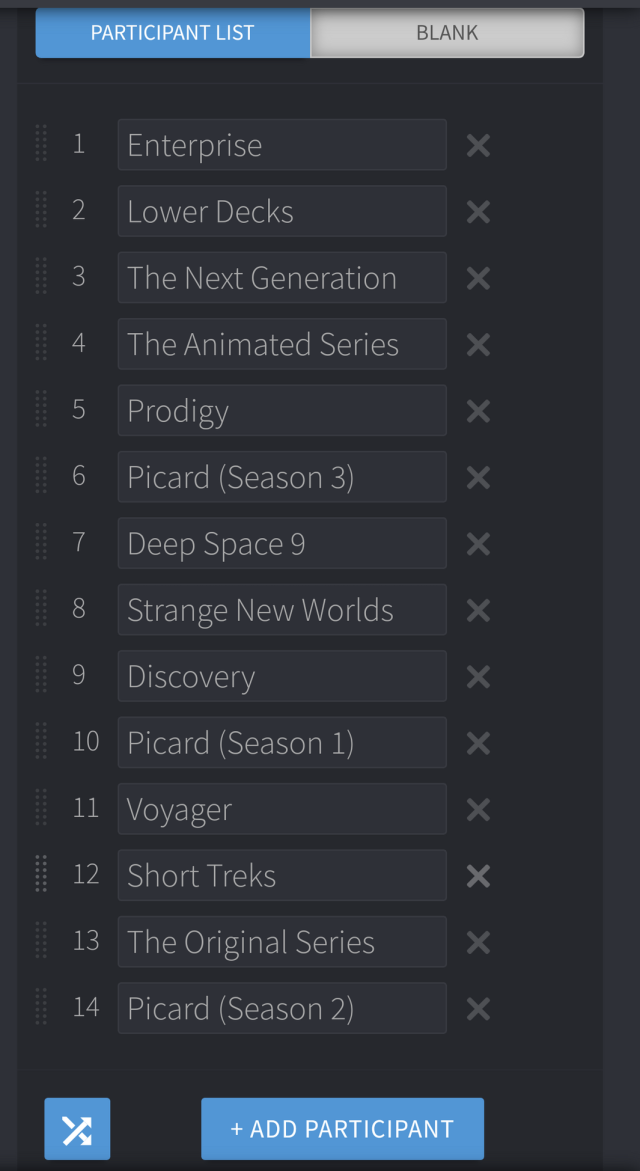This screenshot has height=1171, width=640.
Task: Edit the Deep Space 9 field
Action: pyautogui.click(x=281, y=544)
